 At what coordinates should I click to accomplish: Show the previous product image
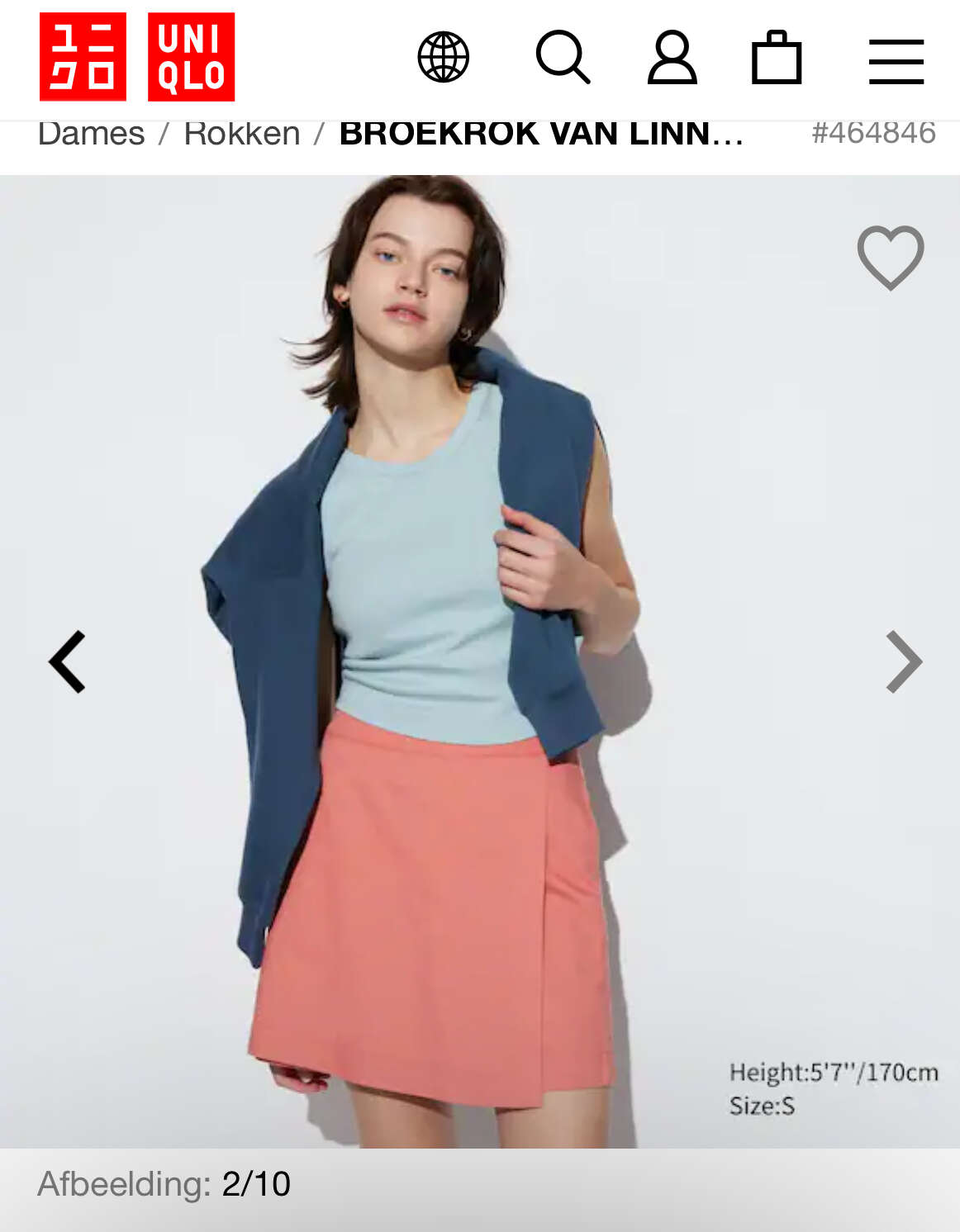[68, 661]
